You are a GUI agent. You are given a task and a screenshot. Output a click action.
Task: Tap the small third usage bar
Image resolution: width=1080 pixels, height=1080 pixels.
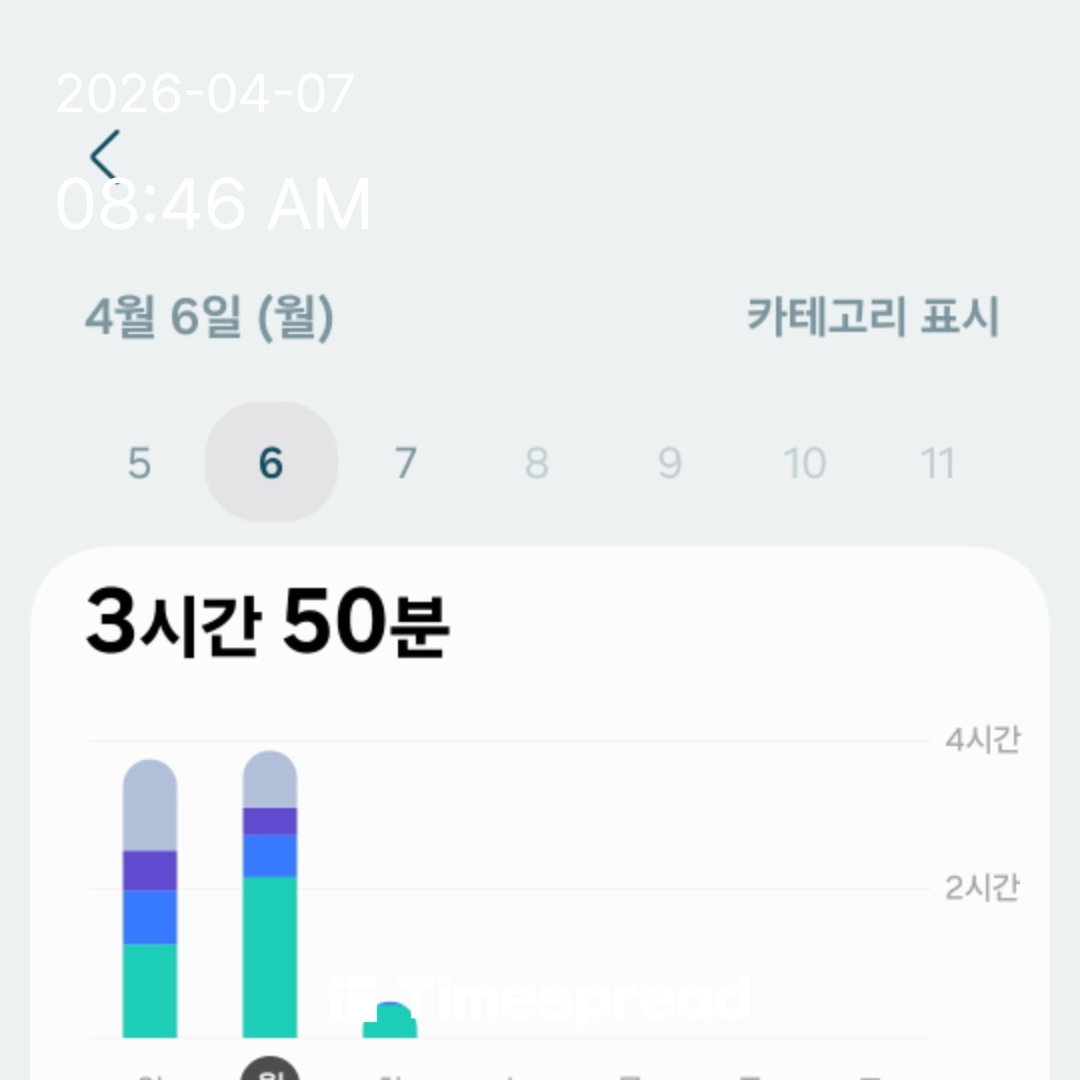tap(389, 1022)
